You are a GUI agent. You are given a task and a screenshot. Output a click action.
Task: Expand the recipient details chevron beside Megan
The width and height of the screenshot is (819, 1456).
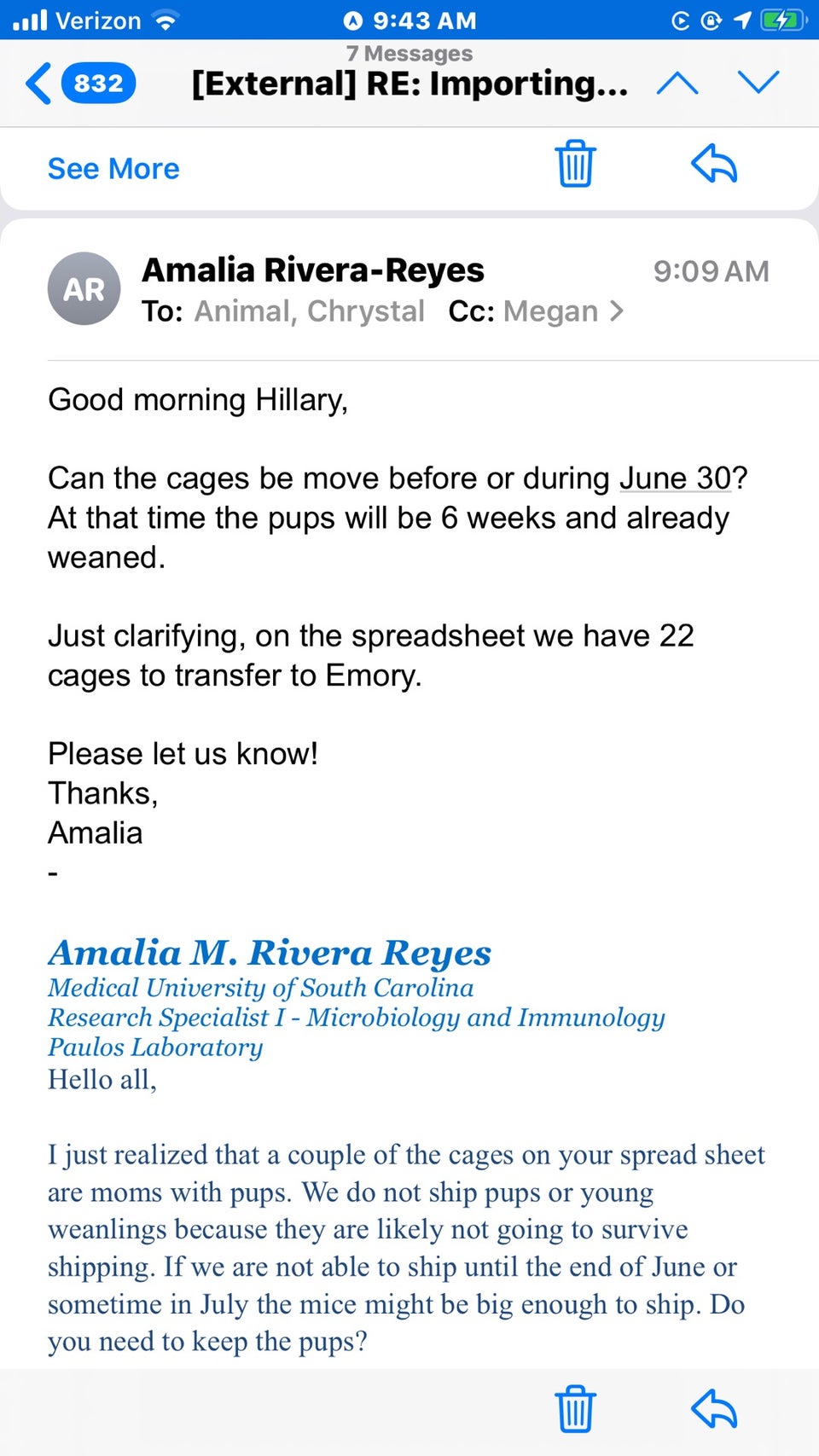click(617, 311)
